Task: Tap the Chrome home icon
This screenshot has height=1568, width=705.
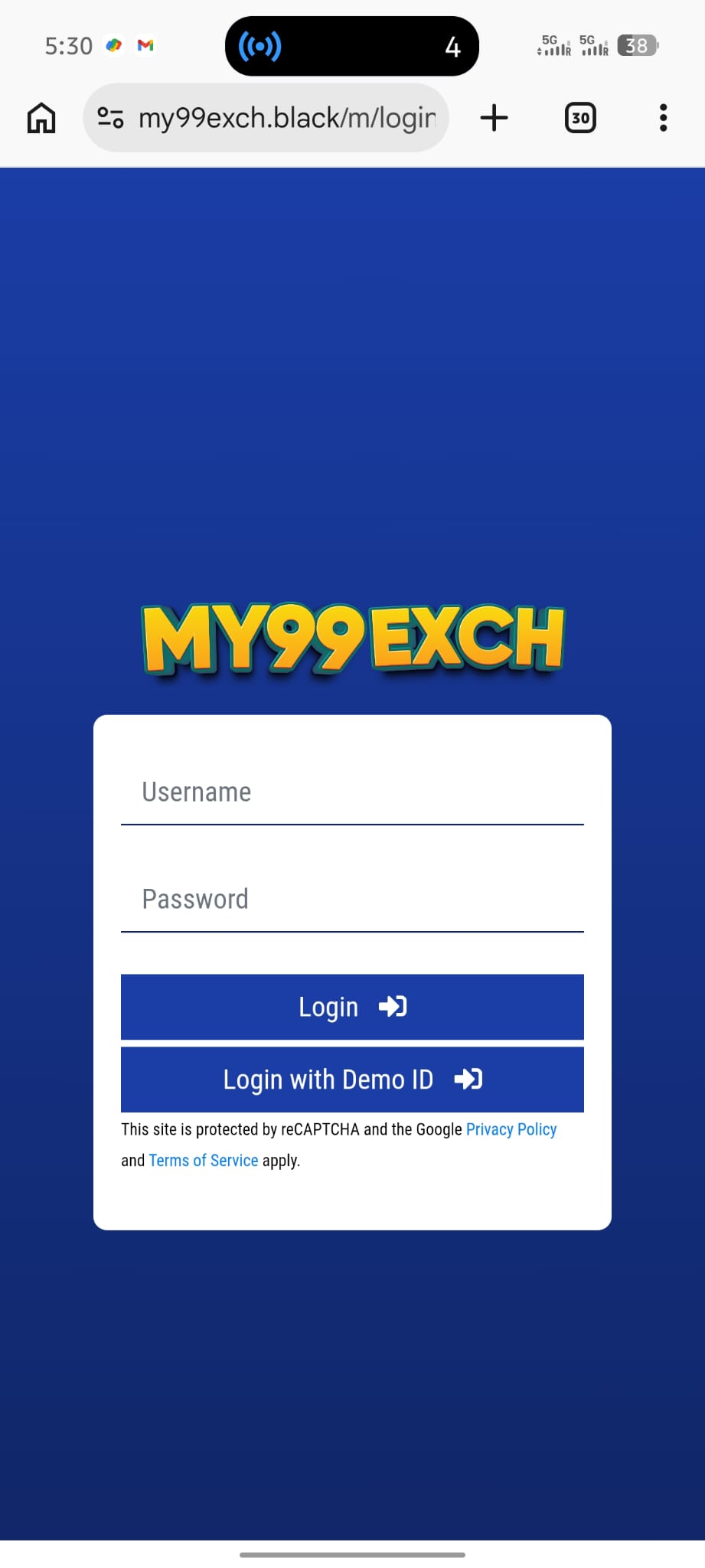Action: (x=41, y=117)
